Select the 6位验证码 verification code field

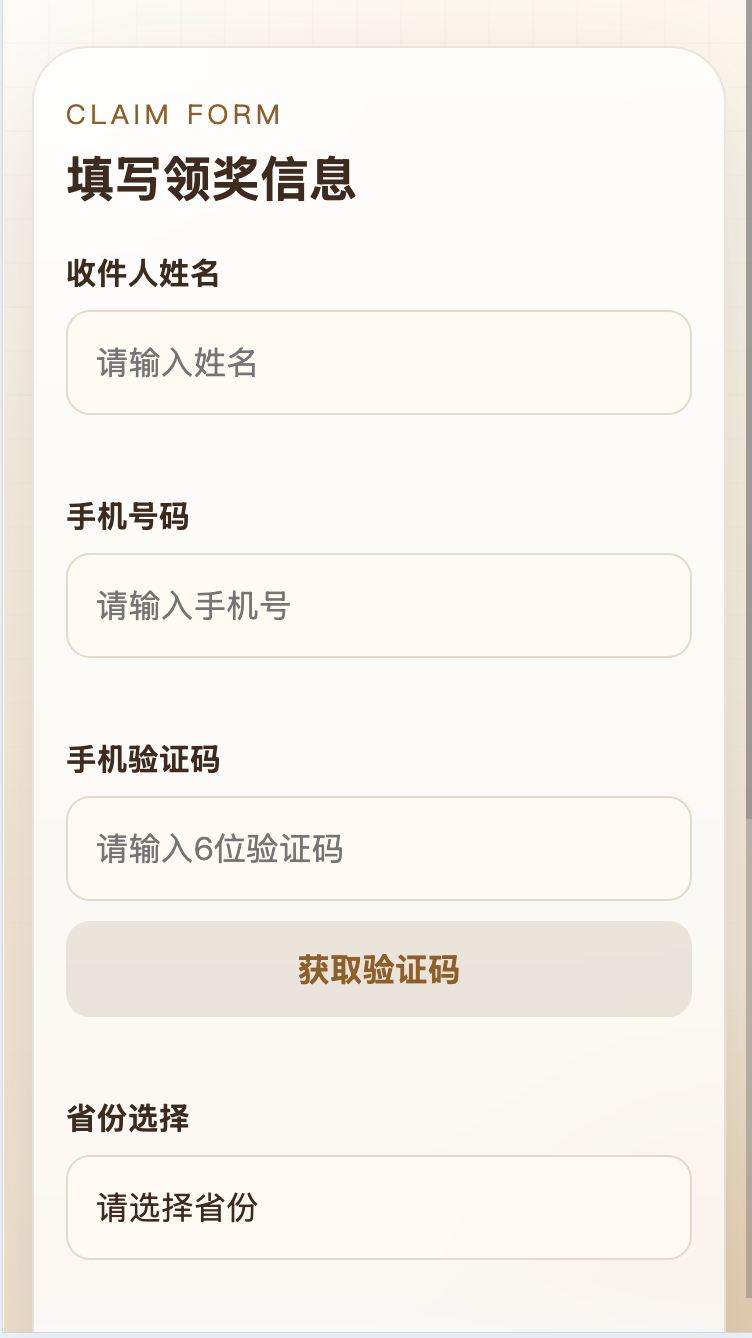coord(378,848)
